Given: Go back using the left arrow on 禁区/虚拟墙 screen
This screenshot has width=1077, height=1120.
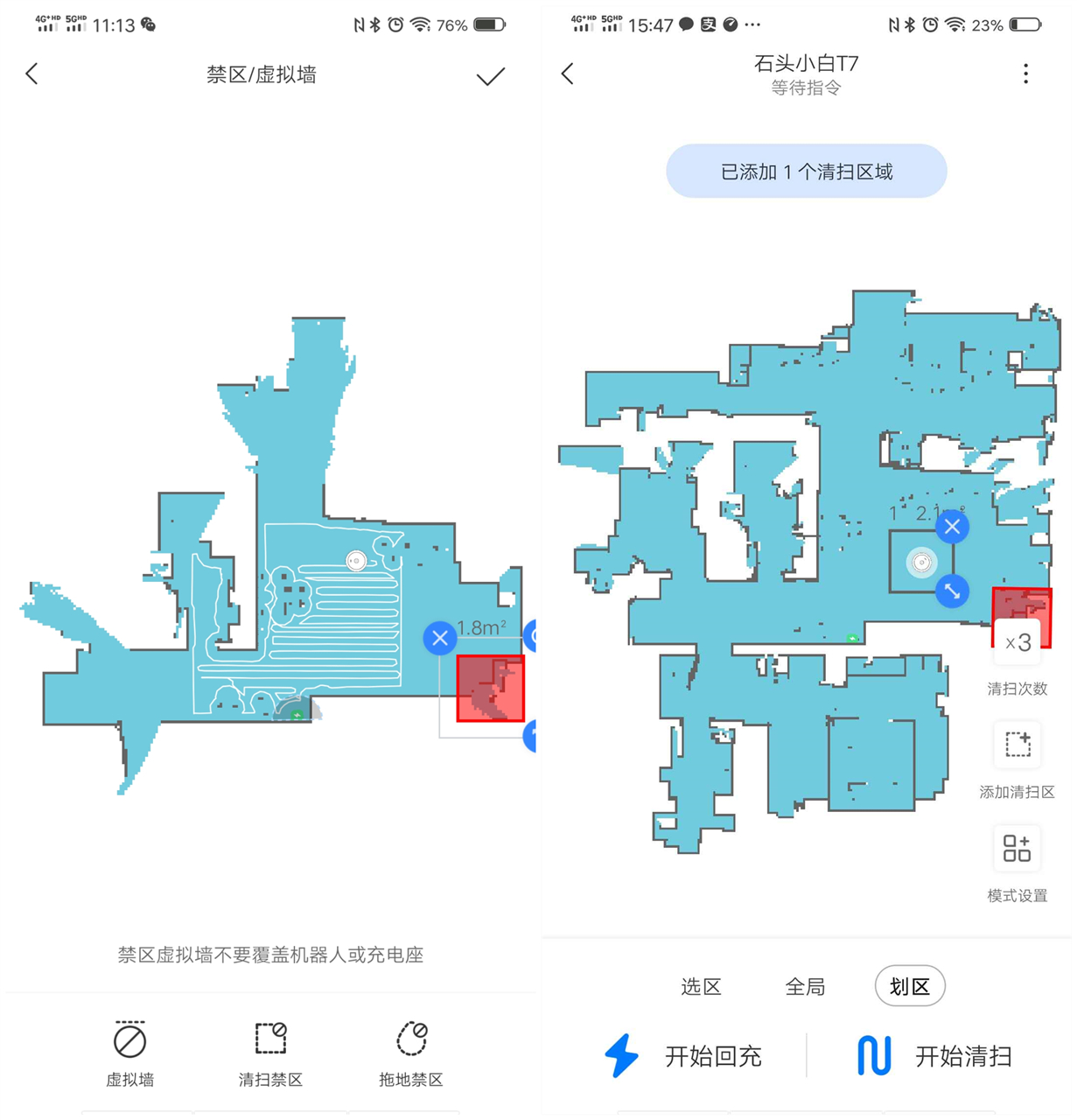Looking at the screenshot, I should click(31, 73).
